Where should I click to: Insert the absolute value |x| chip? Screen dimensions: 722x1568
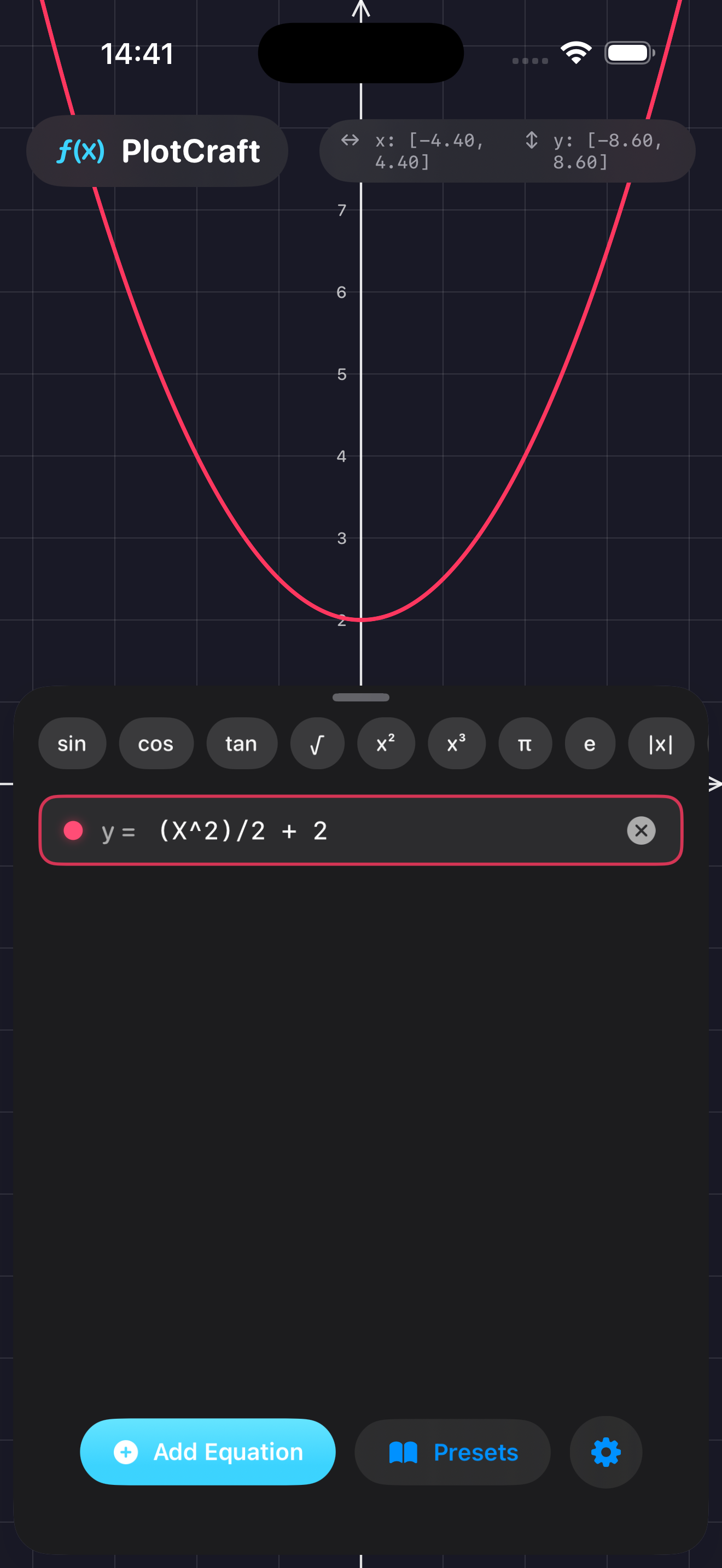(661, 743)
